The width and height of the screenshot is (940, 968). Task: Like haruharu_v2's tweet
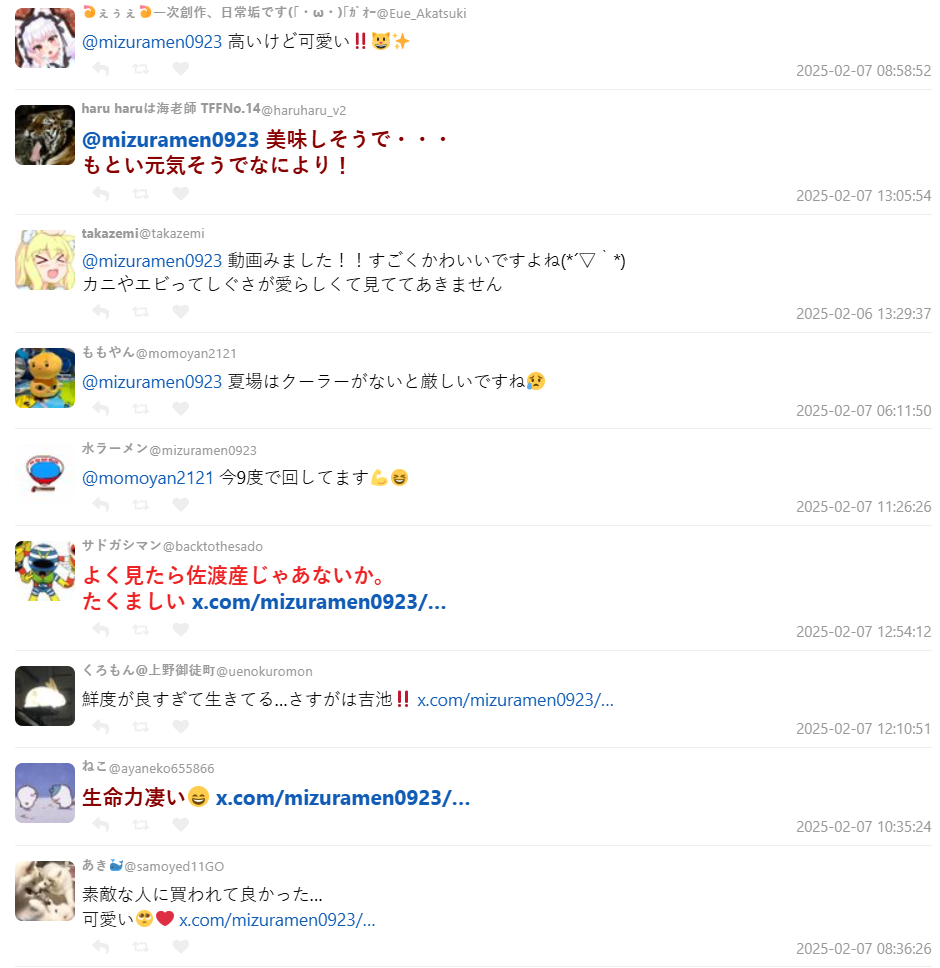tap(180, 194)
